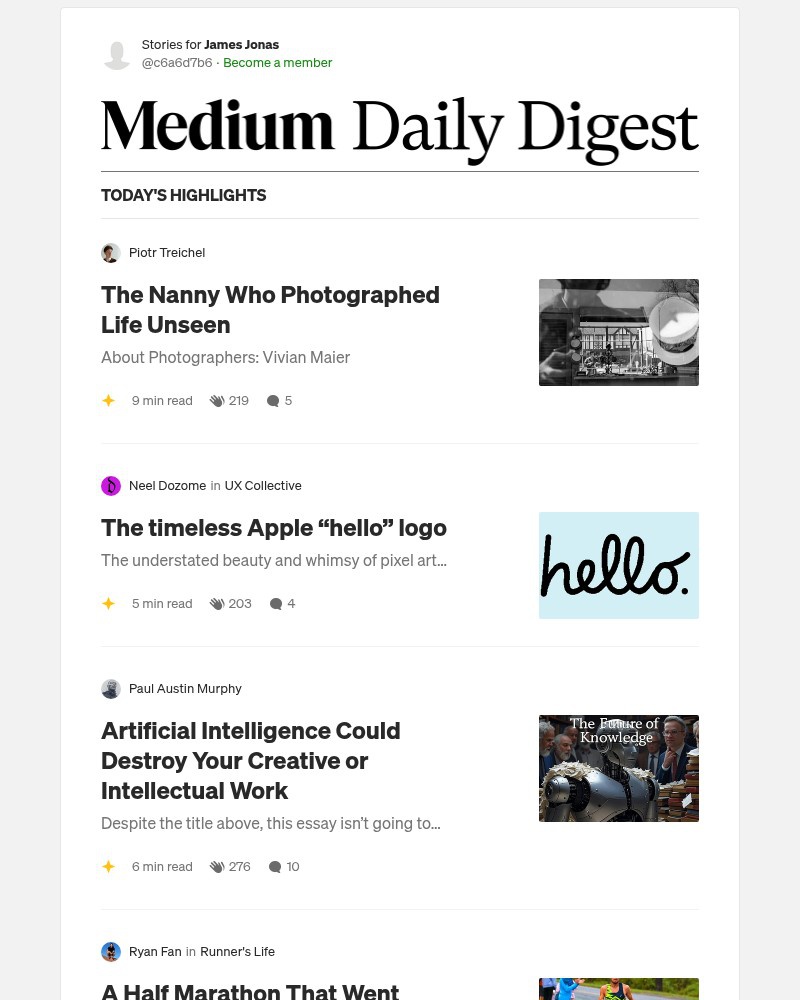Viewport: 800px width, 1000px height.
Task: Open author Neel Dozome's profile
Action: pyautogui.click(x=166, y=486)
